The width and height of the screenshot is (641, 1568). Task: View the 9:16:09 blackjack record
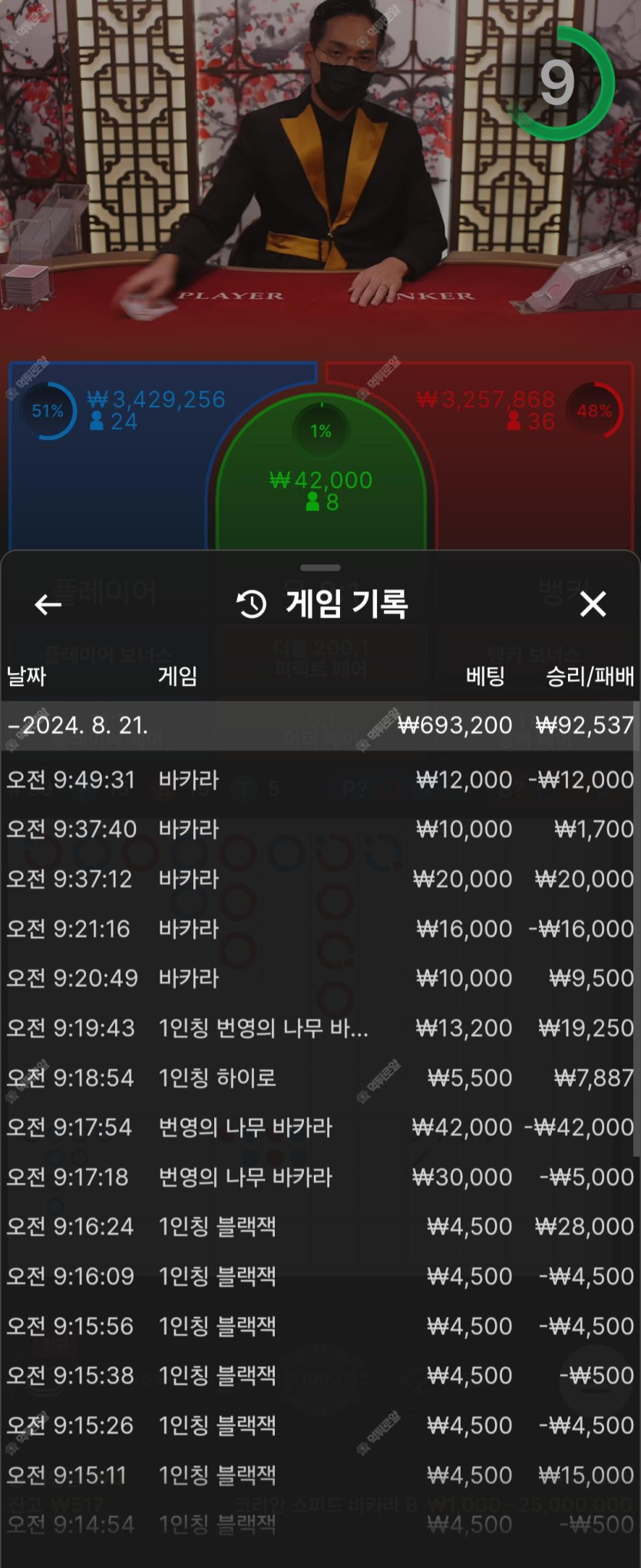(320, 1276)
